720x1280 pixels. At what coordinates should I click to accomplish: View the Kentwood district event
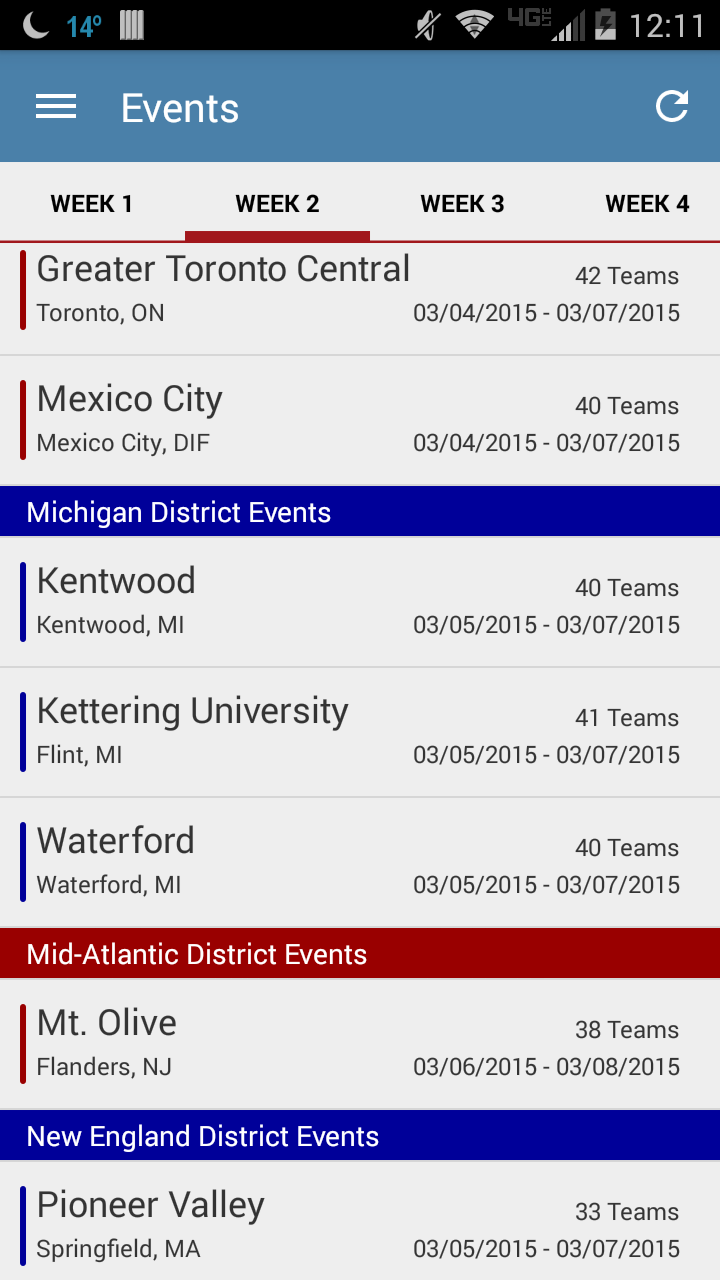(360, 603)
